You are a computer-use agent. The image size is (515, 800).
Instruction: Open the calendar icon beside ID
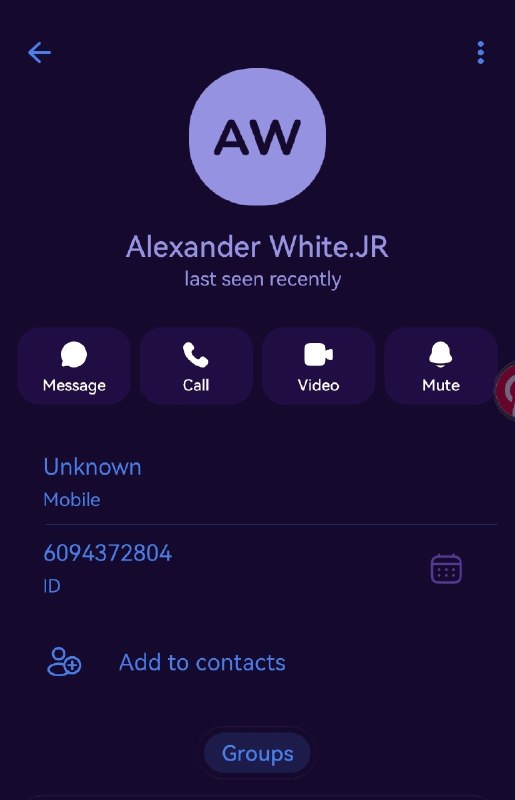click(x=446, y=568)
